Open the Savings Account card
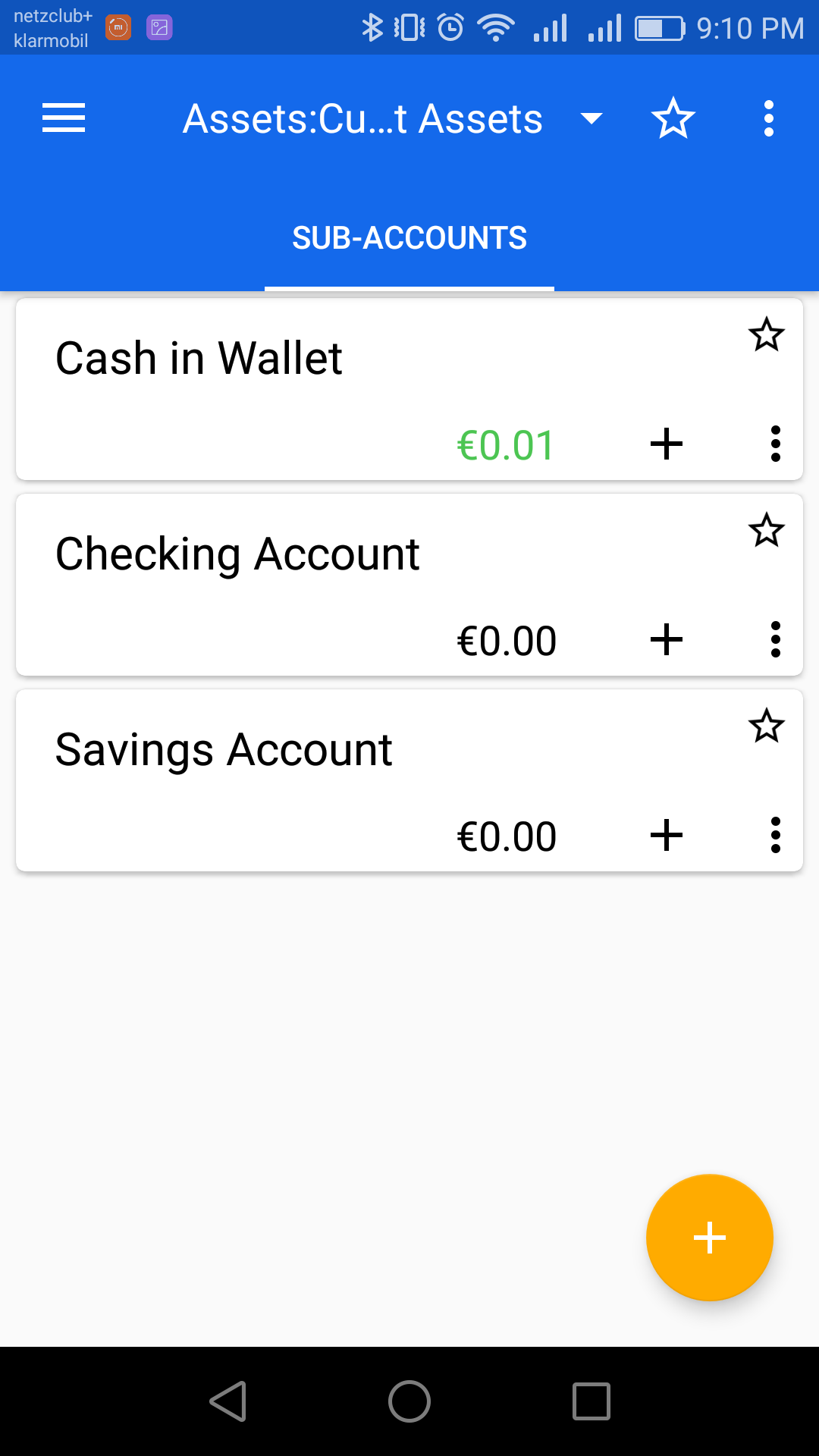The width and height of the screenshot is (819, 1456). click(x=409, y=780)
